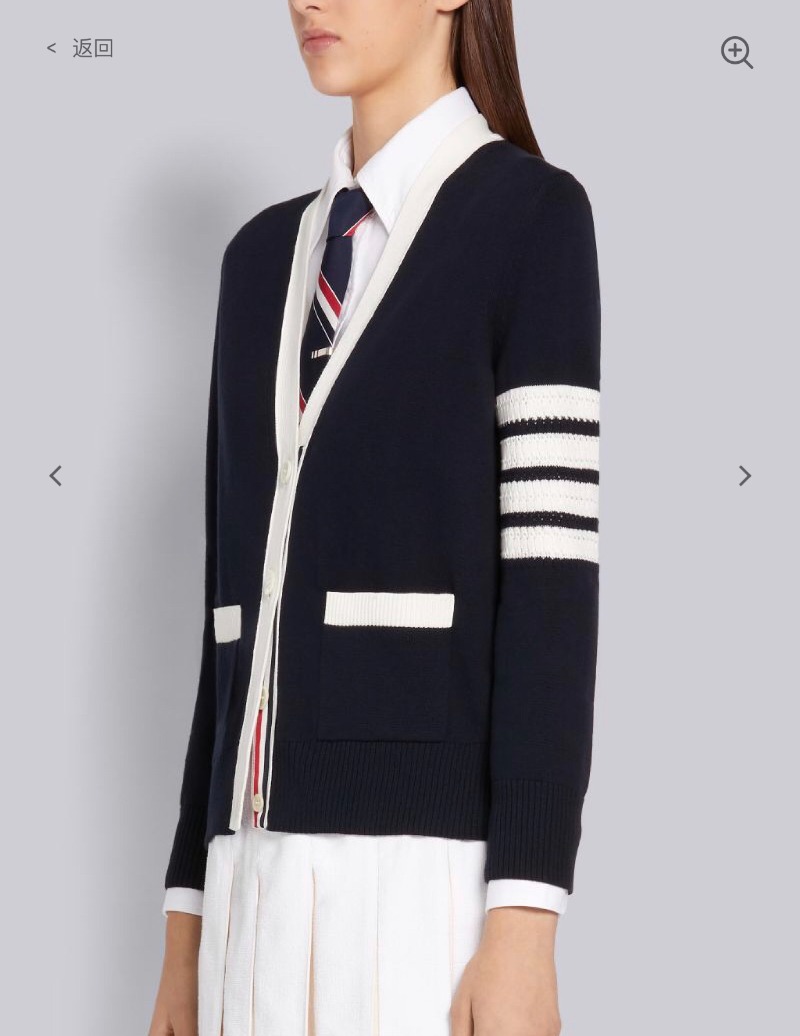The width and height of the screenshot is (800, 1036).
Task: Show the next product image
Action: click(x=744, y=476)
